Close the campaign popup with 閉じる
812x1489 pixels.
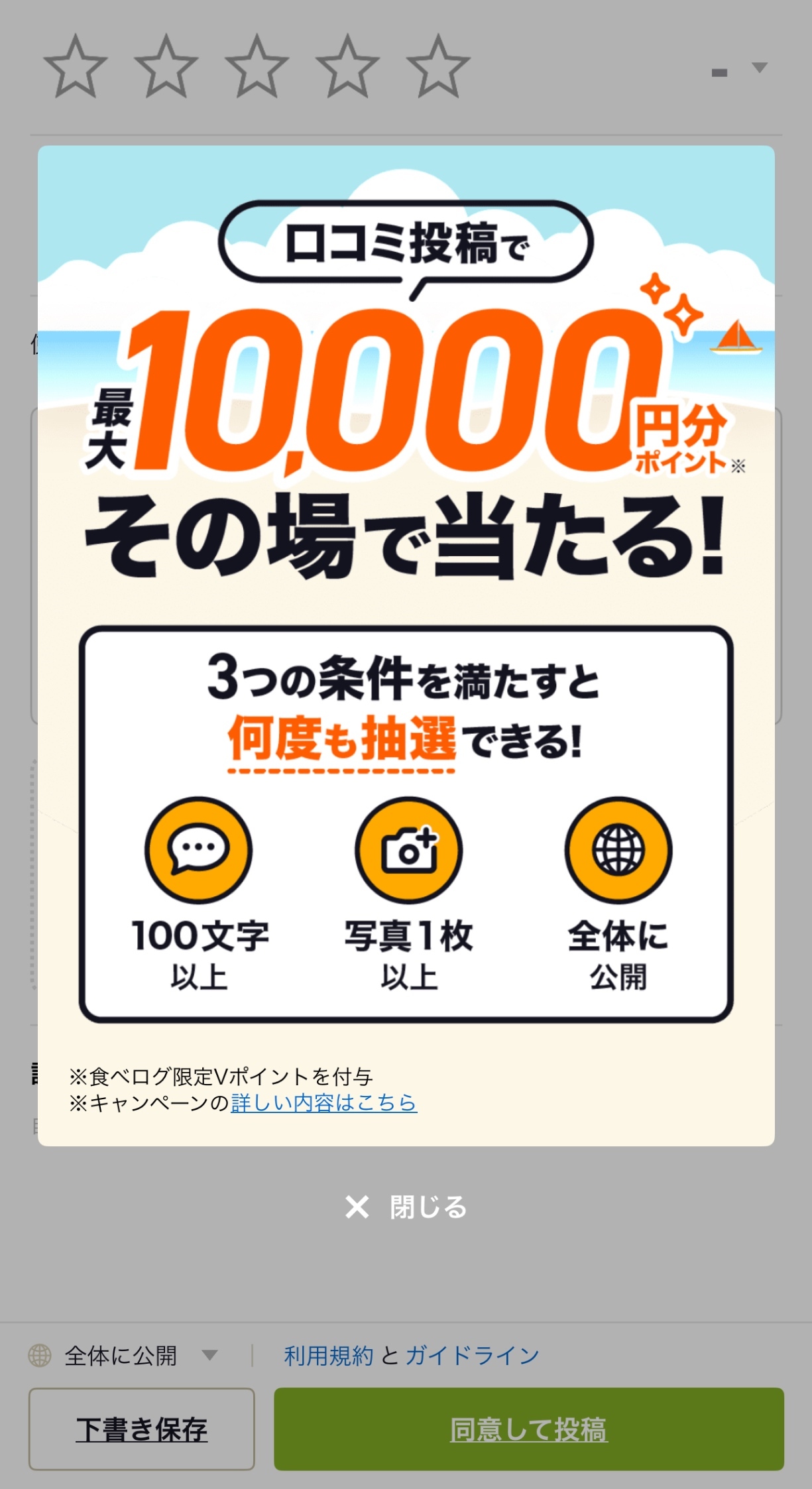pos(406,1207)
